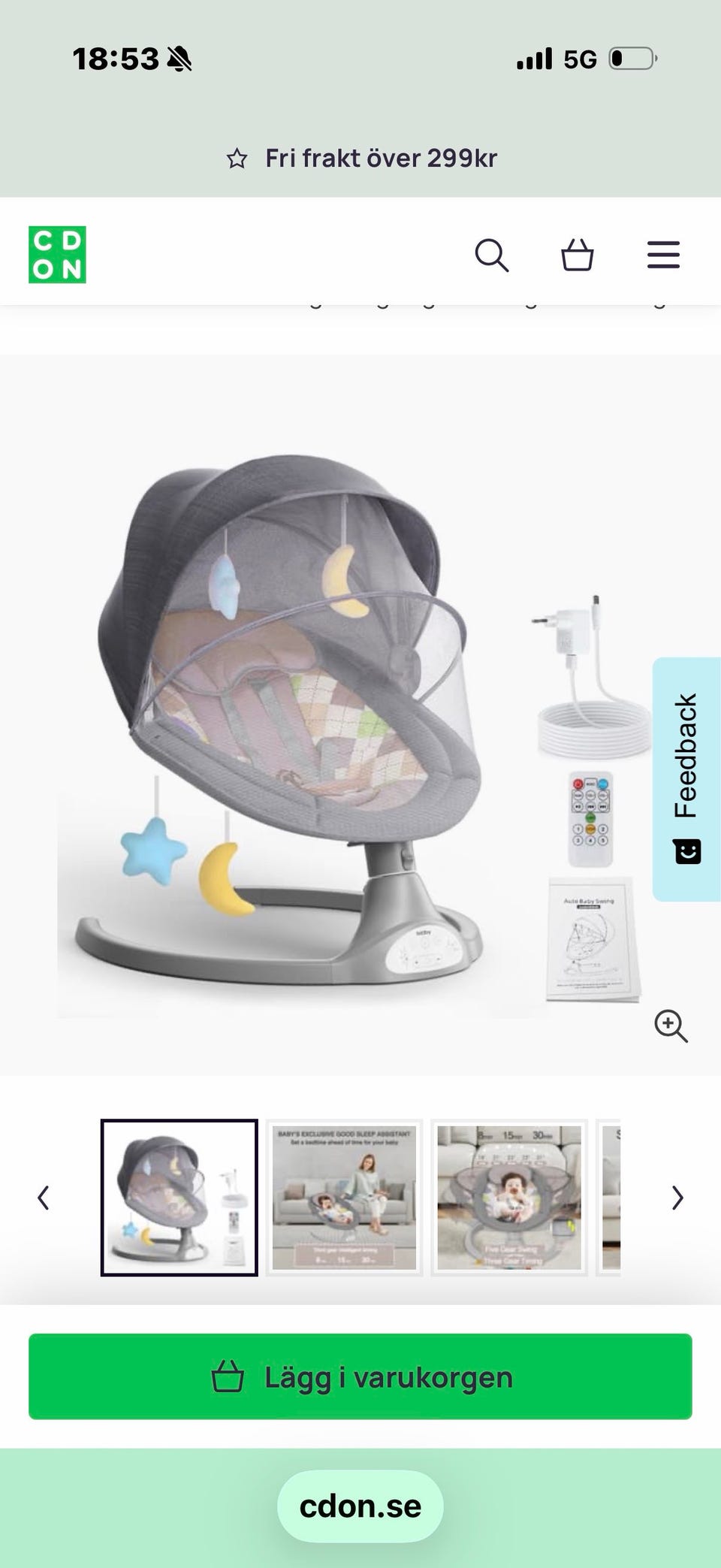Tap Lägg i varukorgen to add to cart

360,1377
